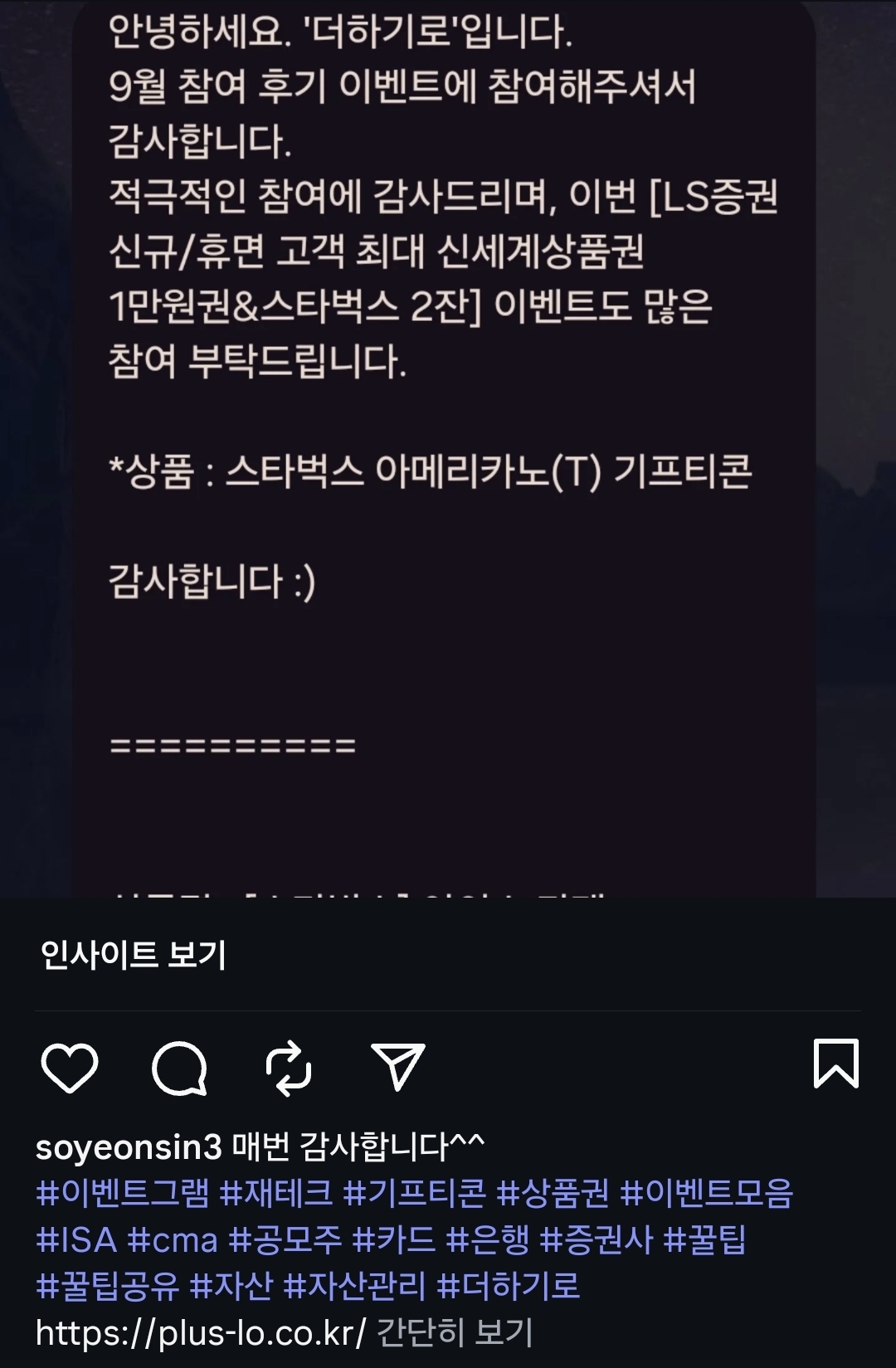896x1368 pixels.
Task: Open hashtag #꿀팁공유
Action: (107, 1287)
